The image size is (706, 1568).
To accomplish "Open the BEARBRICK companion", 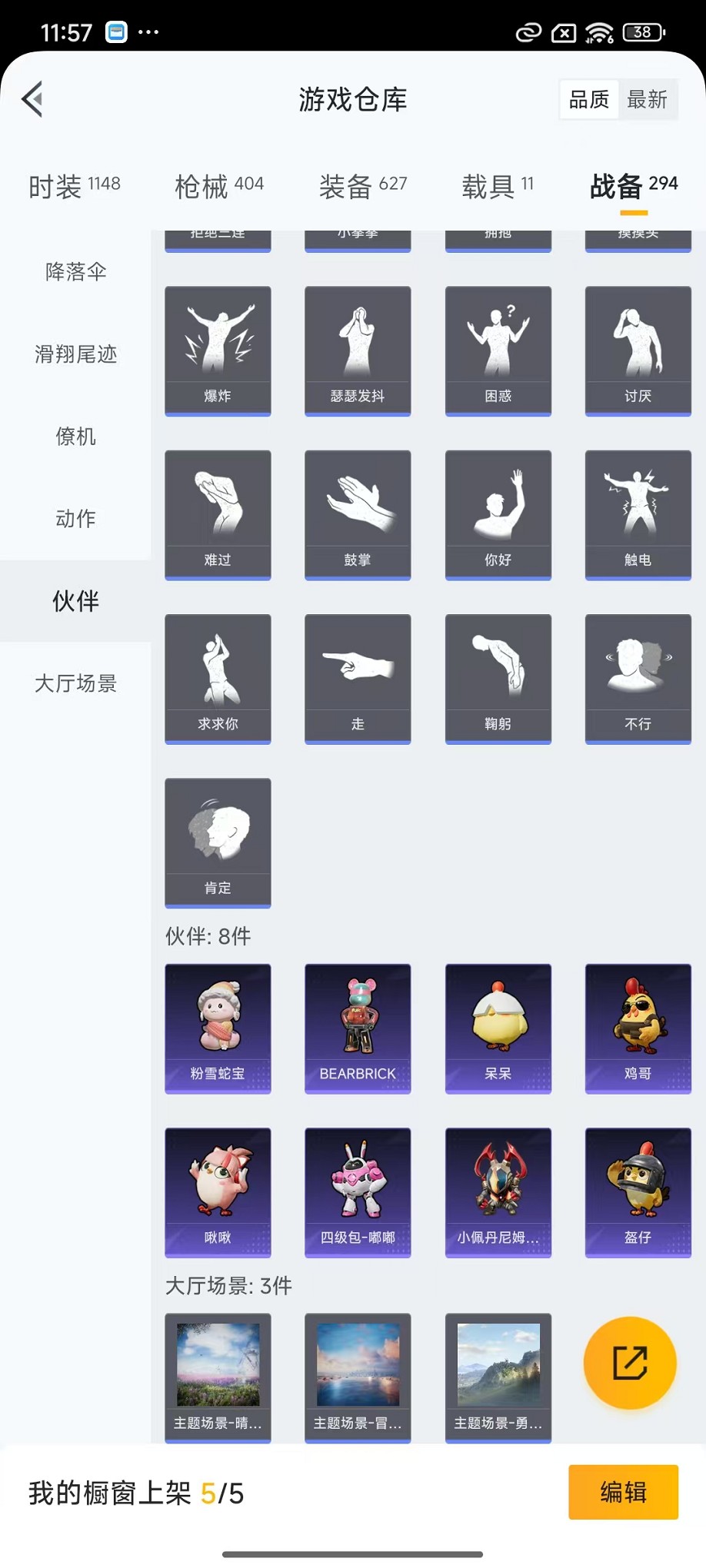I will [x=358, y=1028].
